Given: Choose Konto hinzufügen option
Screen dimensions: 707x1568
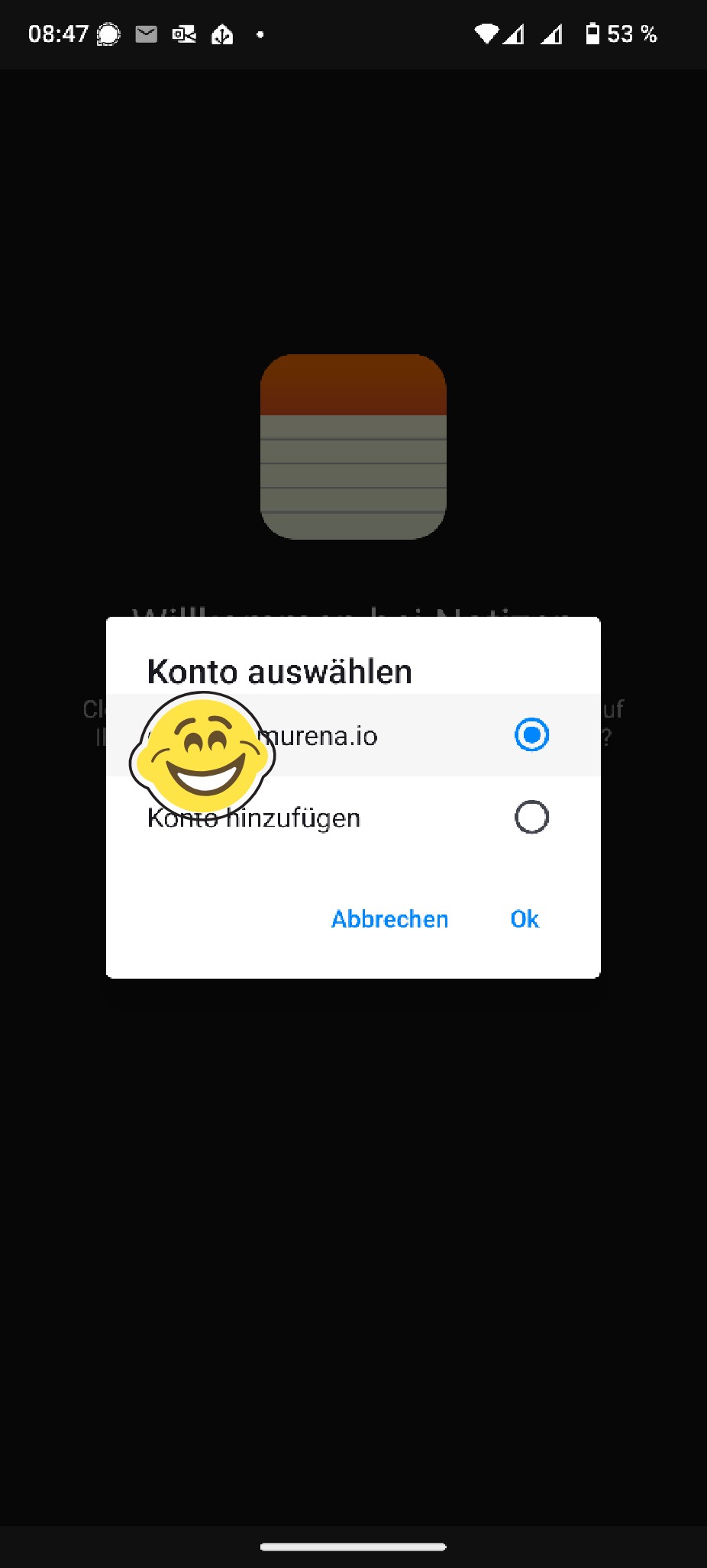Looking at the screenshot, I should click(353, 818).
